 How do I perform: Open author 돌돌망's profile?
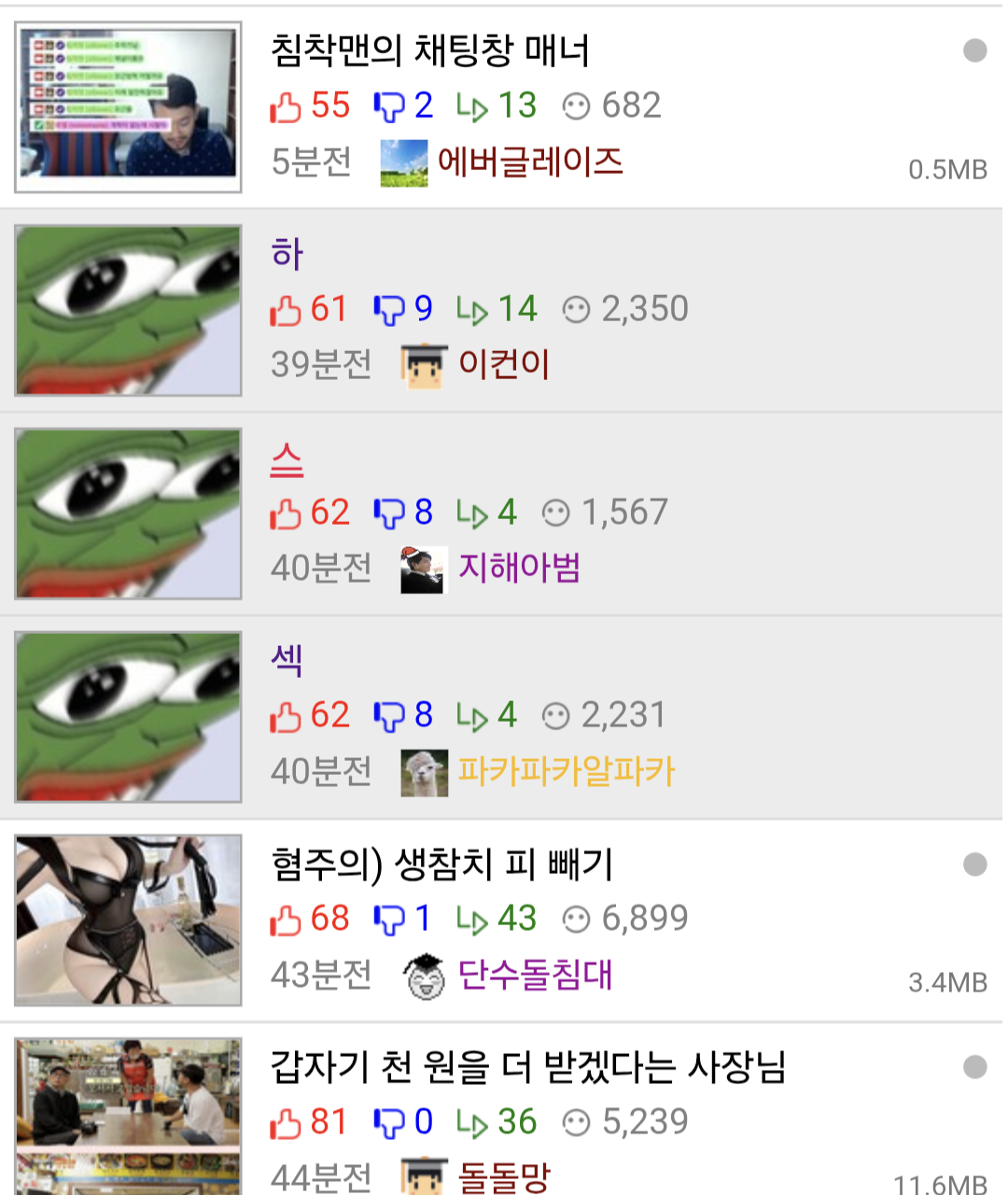(x=504, y=1176)
